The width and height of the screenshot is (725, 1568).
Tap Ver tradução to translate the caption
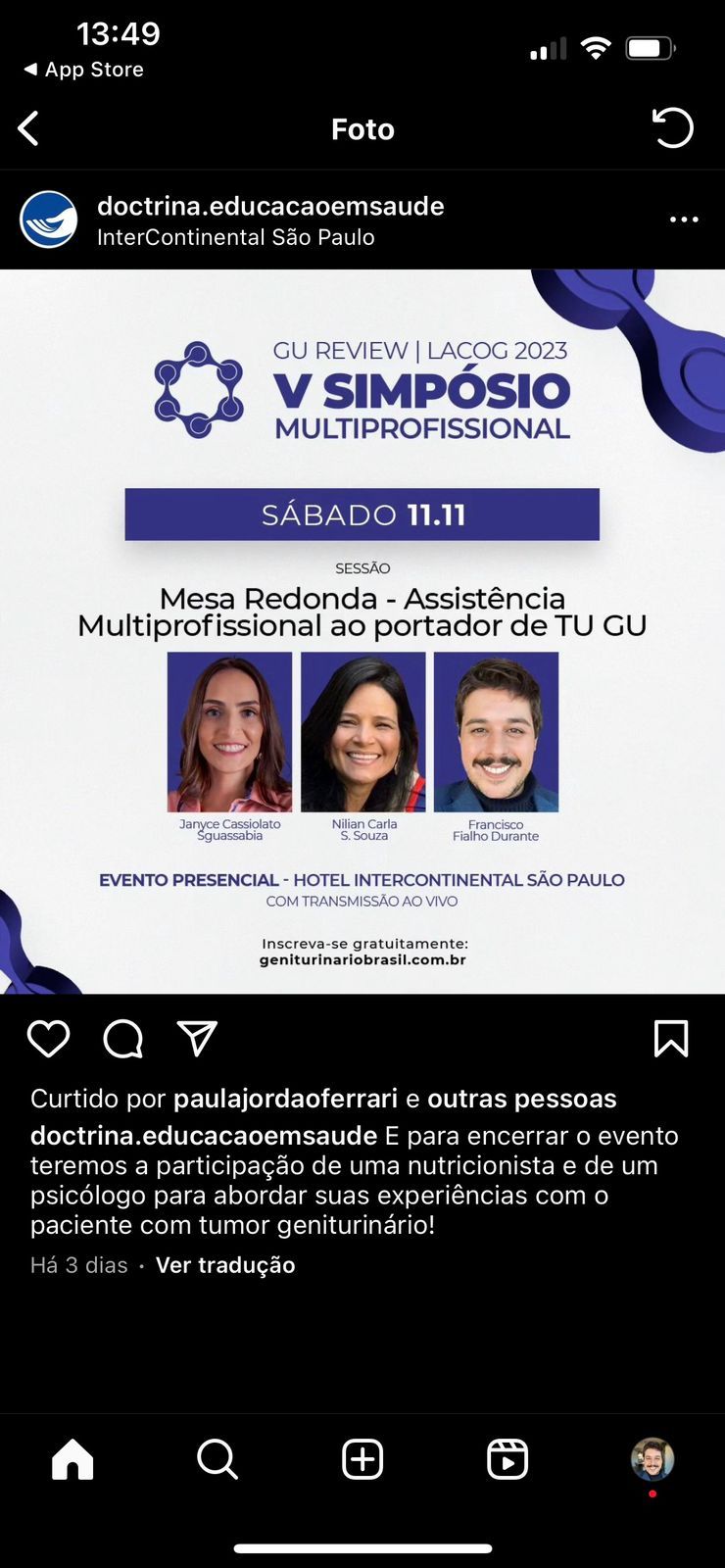[x=225, y=1265]
